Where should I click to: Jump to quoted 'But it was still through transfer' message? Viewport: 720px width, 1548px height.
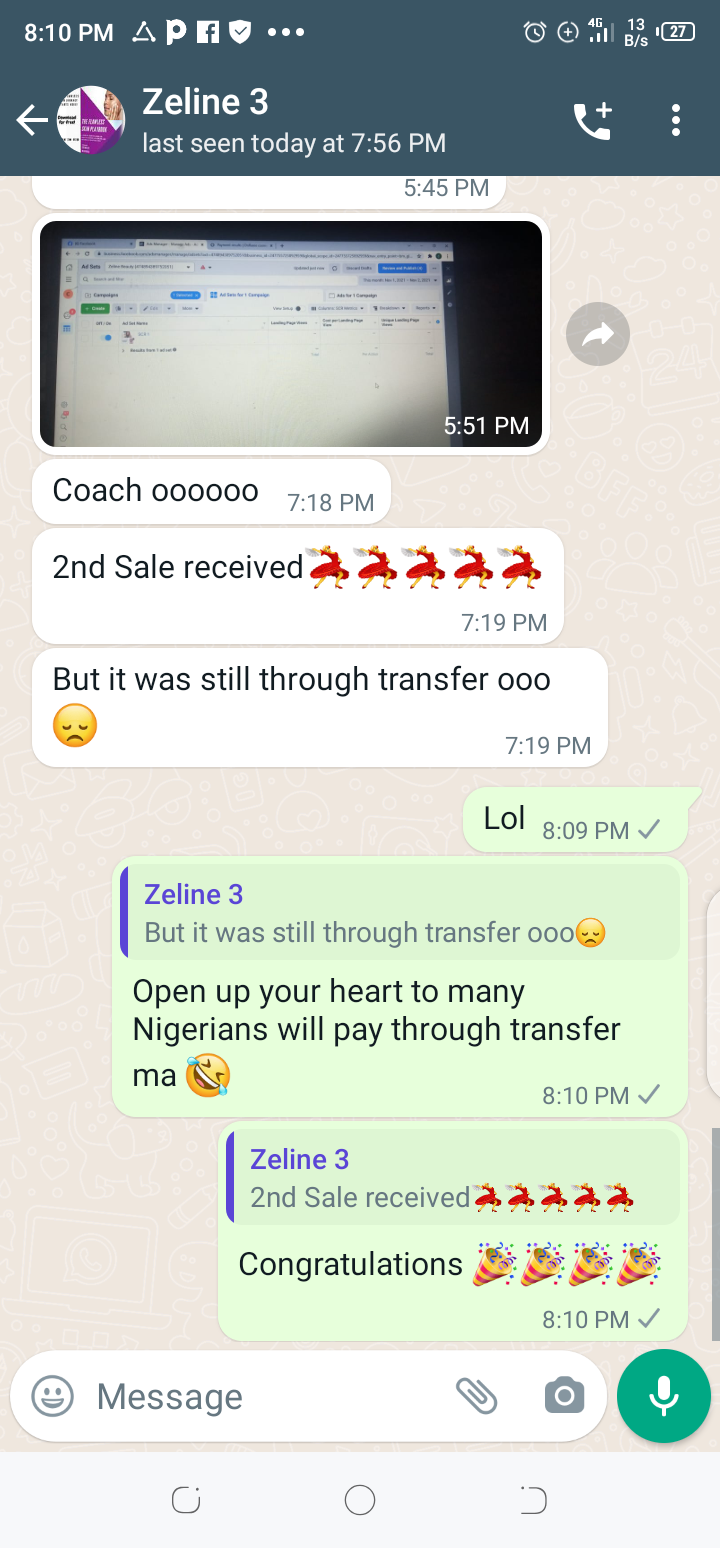[400, 912]
